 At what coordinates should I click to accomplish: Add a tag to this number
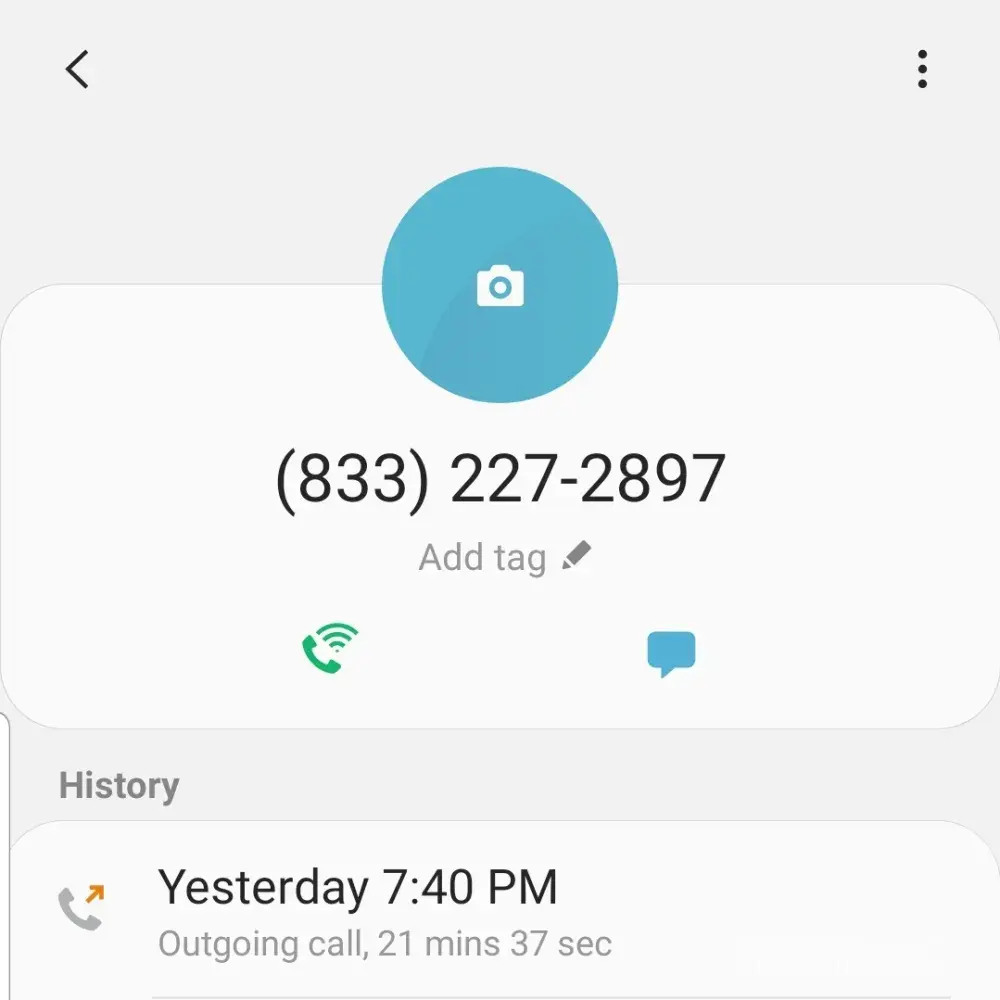pyautogui.click(x=505, y=557)
